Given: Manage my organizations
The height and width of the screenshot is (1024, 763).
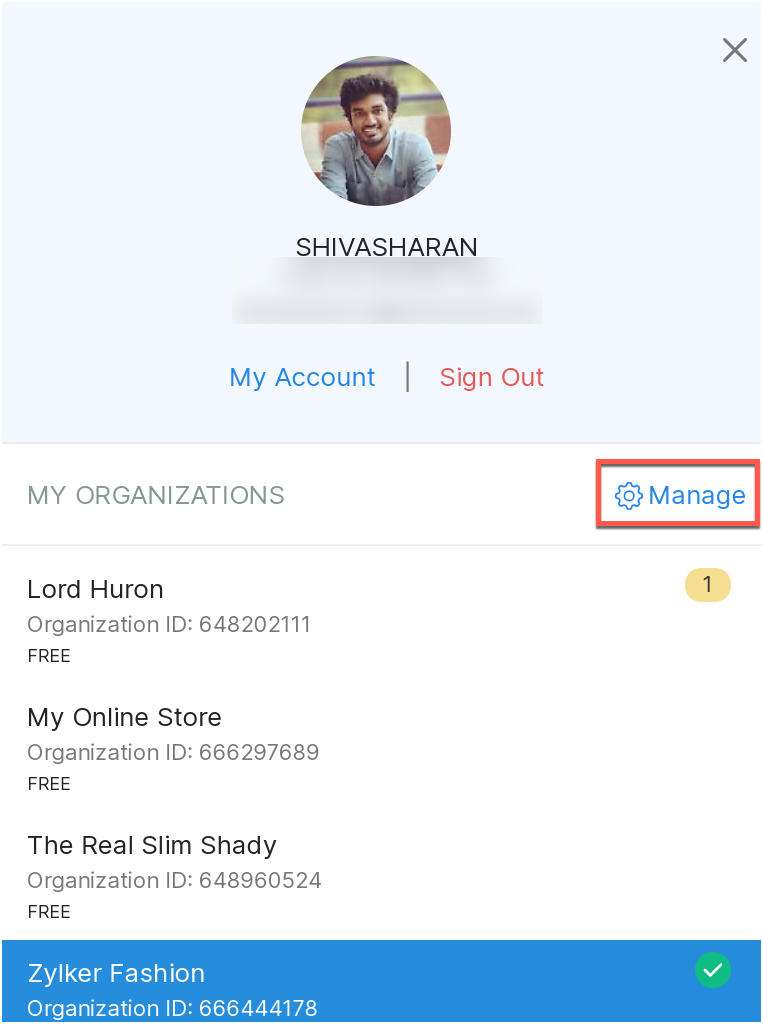Looking at the screenshot, I should (680, 495).
